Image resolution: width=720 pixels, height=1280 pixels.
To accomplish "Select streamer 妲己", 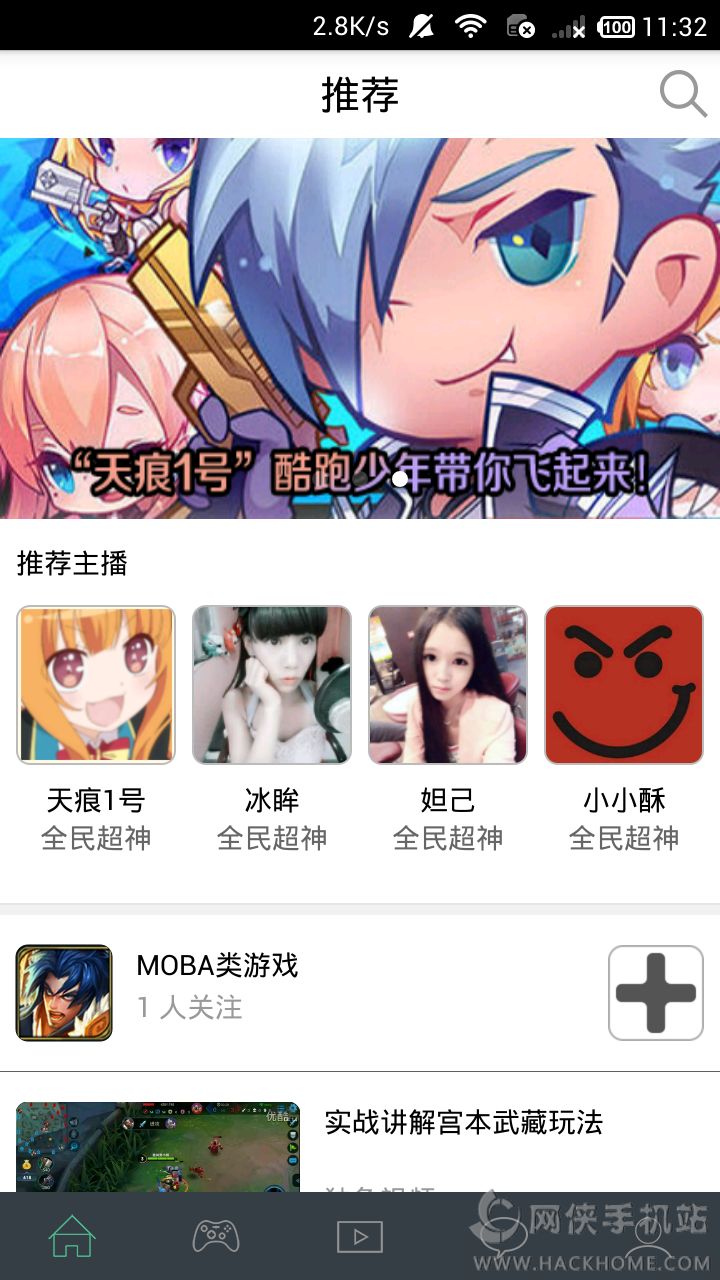I will [x=448, y=685].
